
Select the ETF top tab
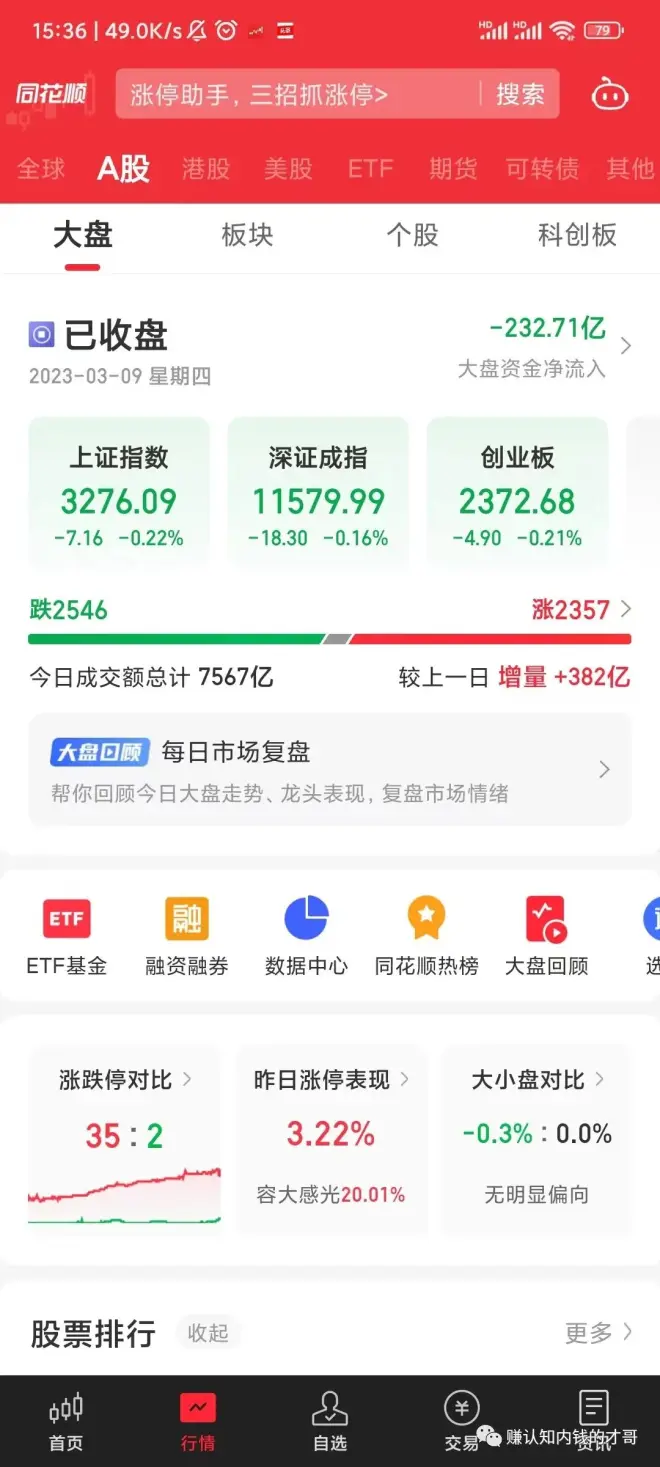[370, 168]
